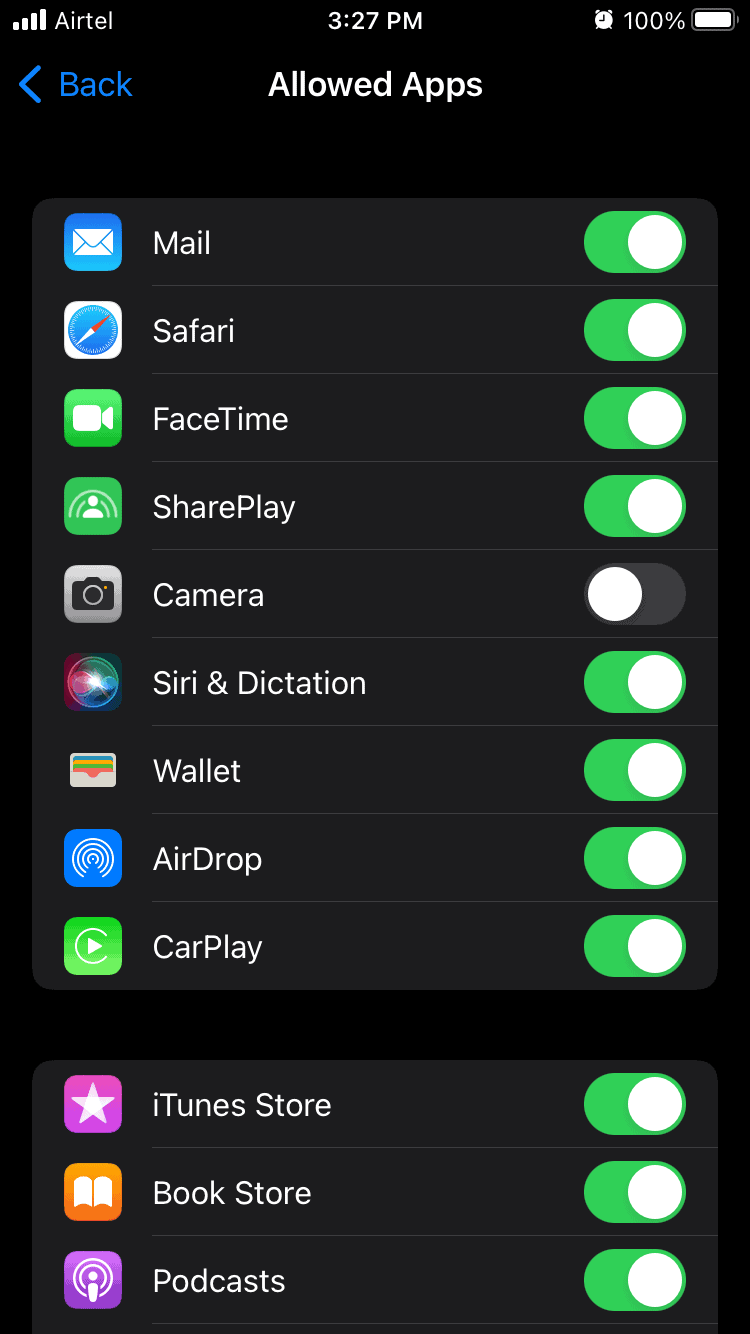750x1334 pixels.
Task: Turn off the Podcasts switch
Action: point(634,1280)
